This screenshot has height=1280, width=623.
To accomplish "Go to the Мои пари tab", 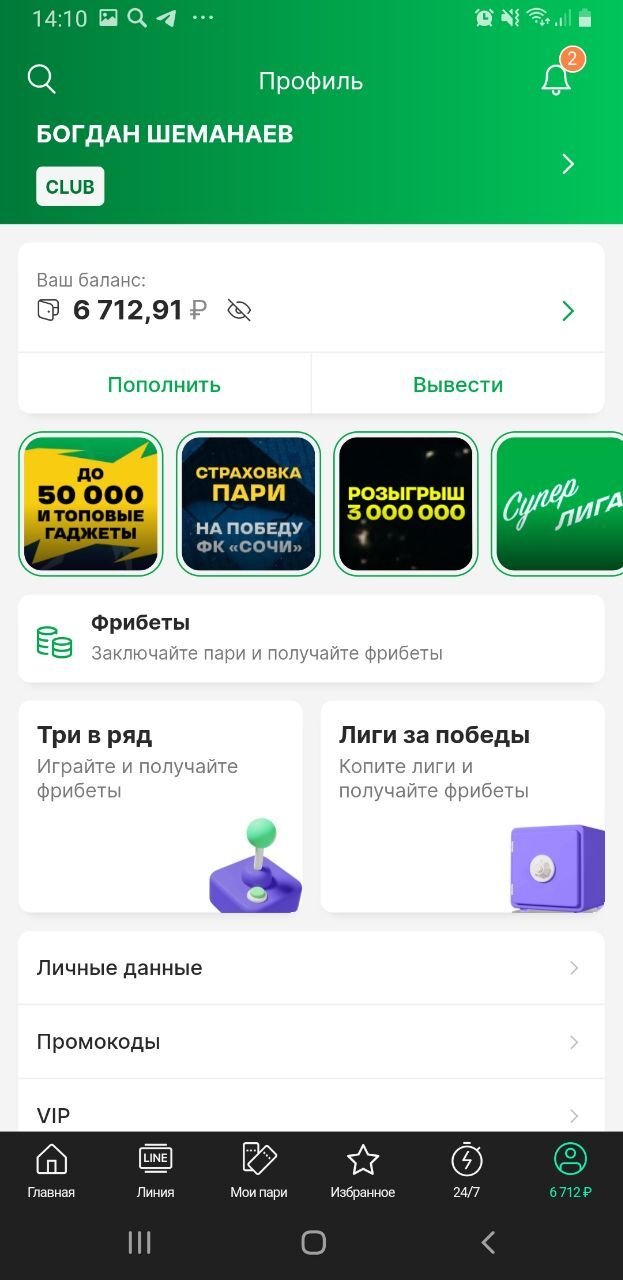I will (259, 1171).
